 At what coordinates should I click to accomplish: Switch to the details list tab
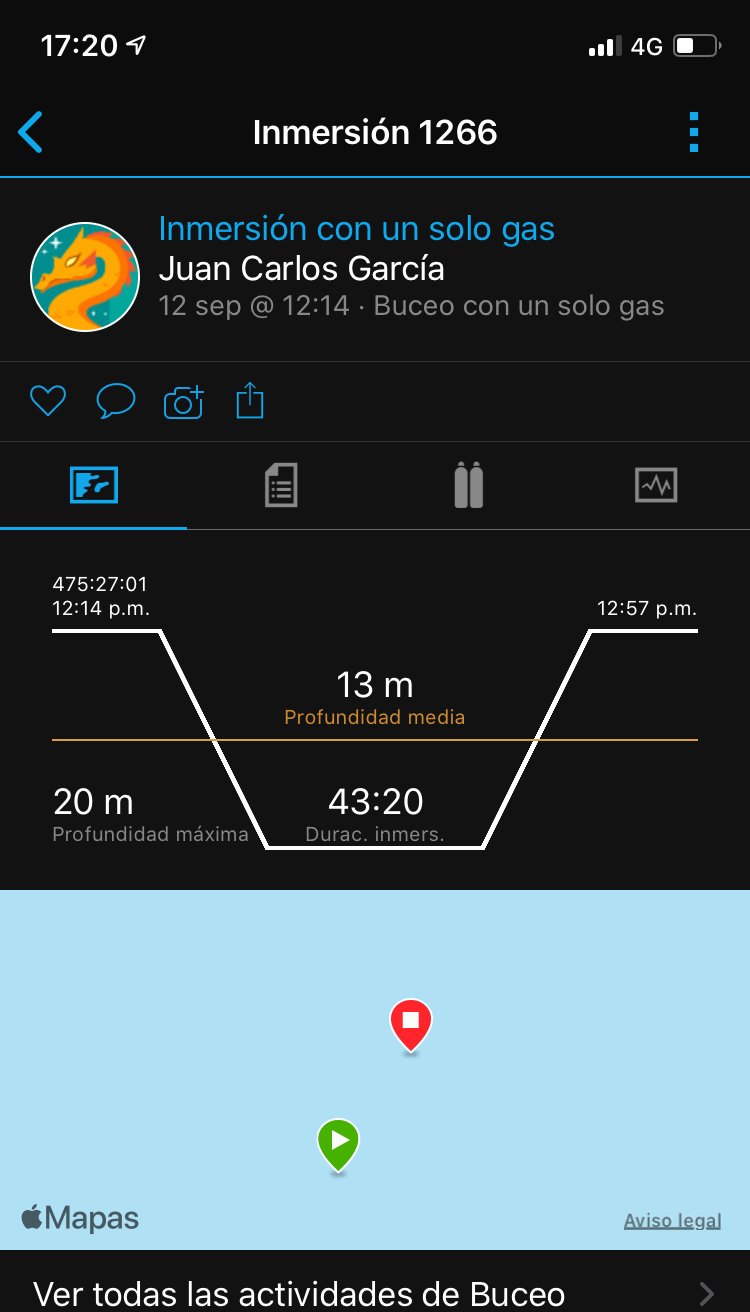tap(281, 486)
